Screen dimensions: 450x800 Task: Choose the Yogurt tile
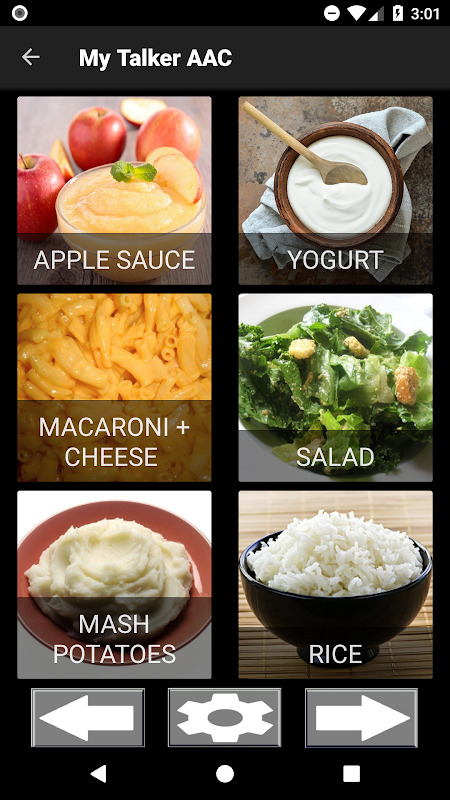pos(336,190)
